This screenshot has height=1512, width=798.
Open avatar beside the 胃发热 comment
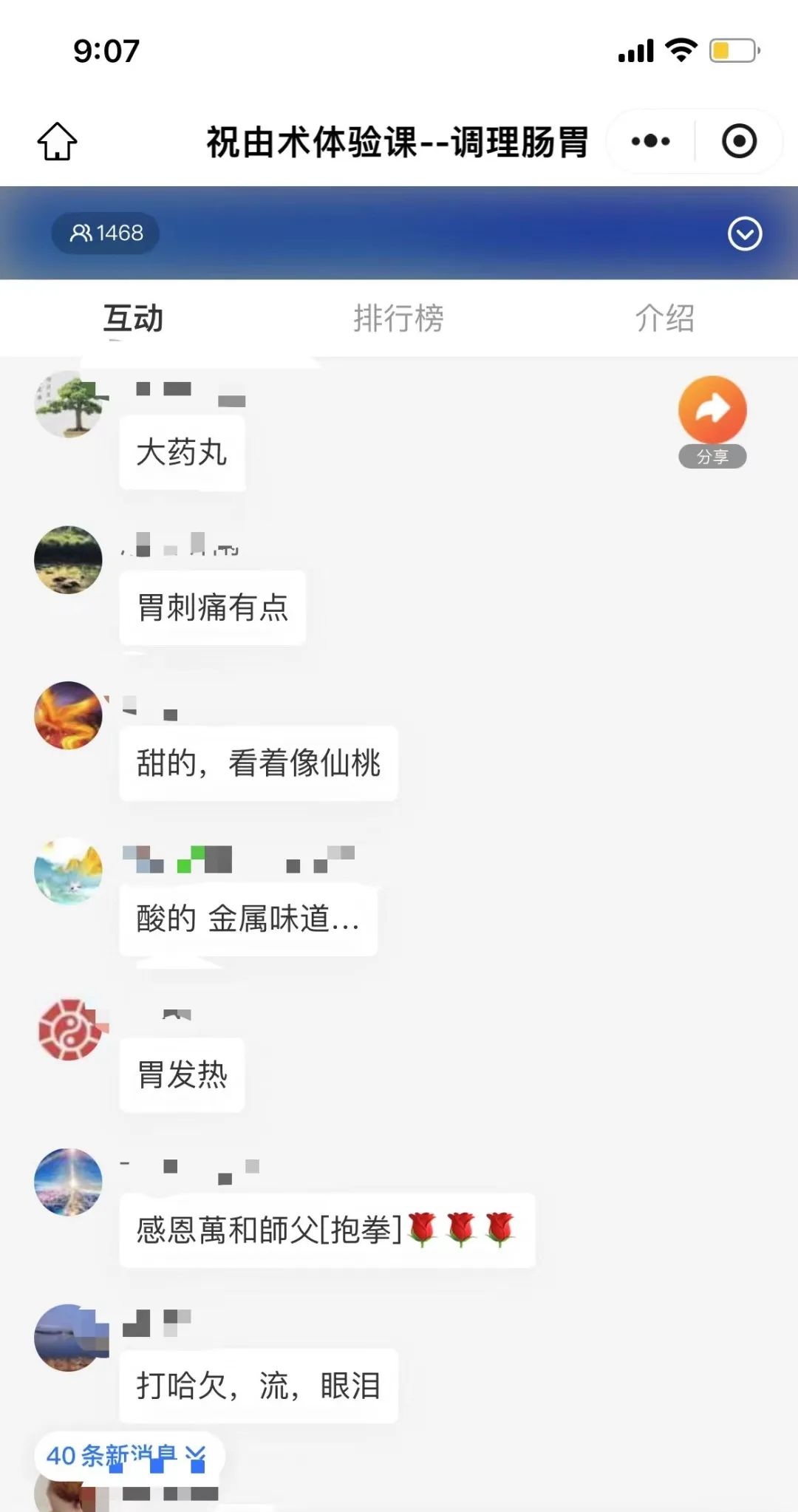[69, 1029]
